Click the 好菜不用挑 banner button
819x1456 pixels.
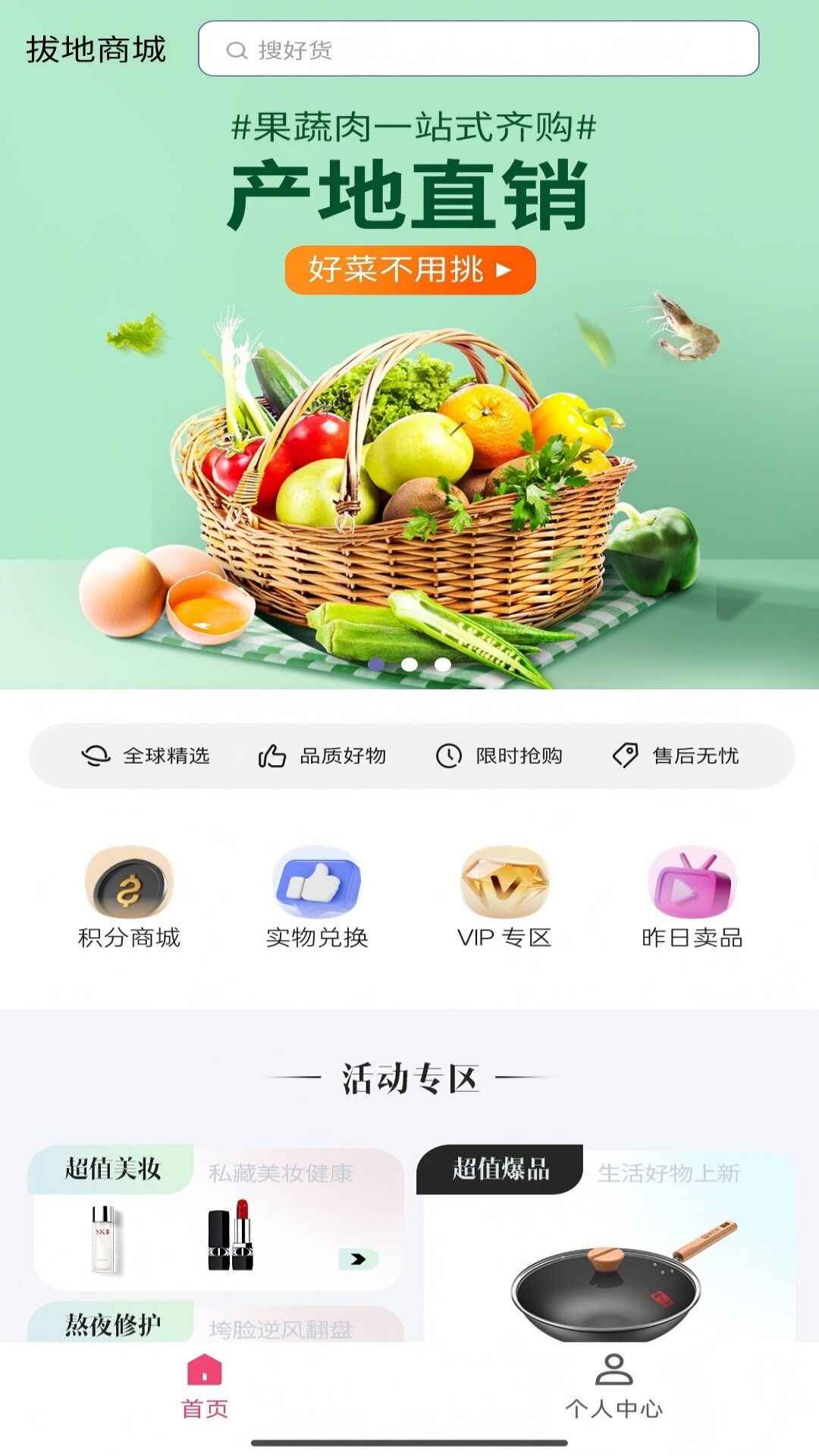pyautogui.click(x=409, y=270)
